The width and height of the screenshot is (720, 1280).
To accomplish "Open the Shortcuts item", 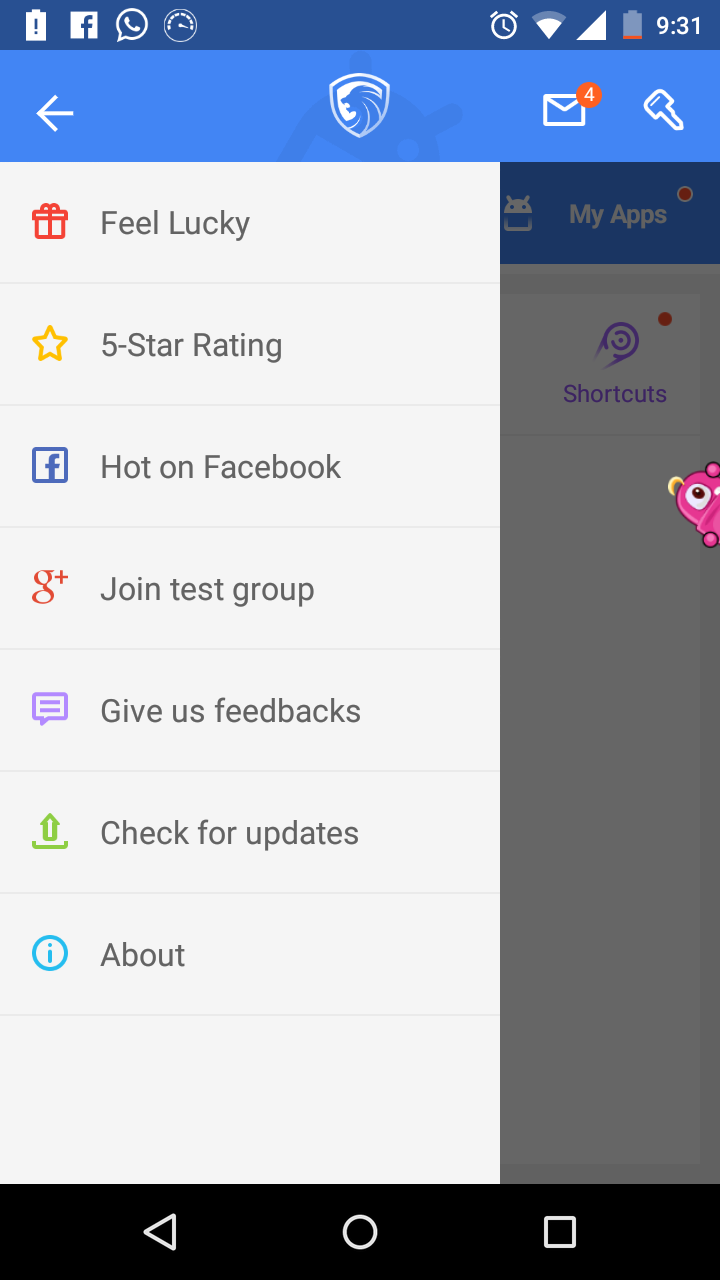I will pyautogui.click(x=614, y=365).
